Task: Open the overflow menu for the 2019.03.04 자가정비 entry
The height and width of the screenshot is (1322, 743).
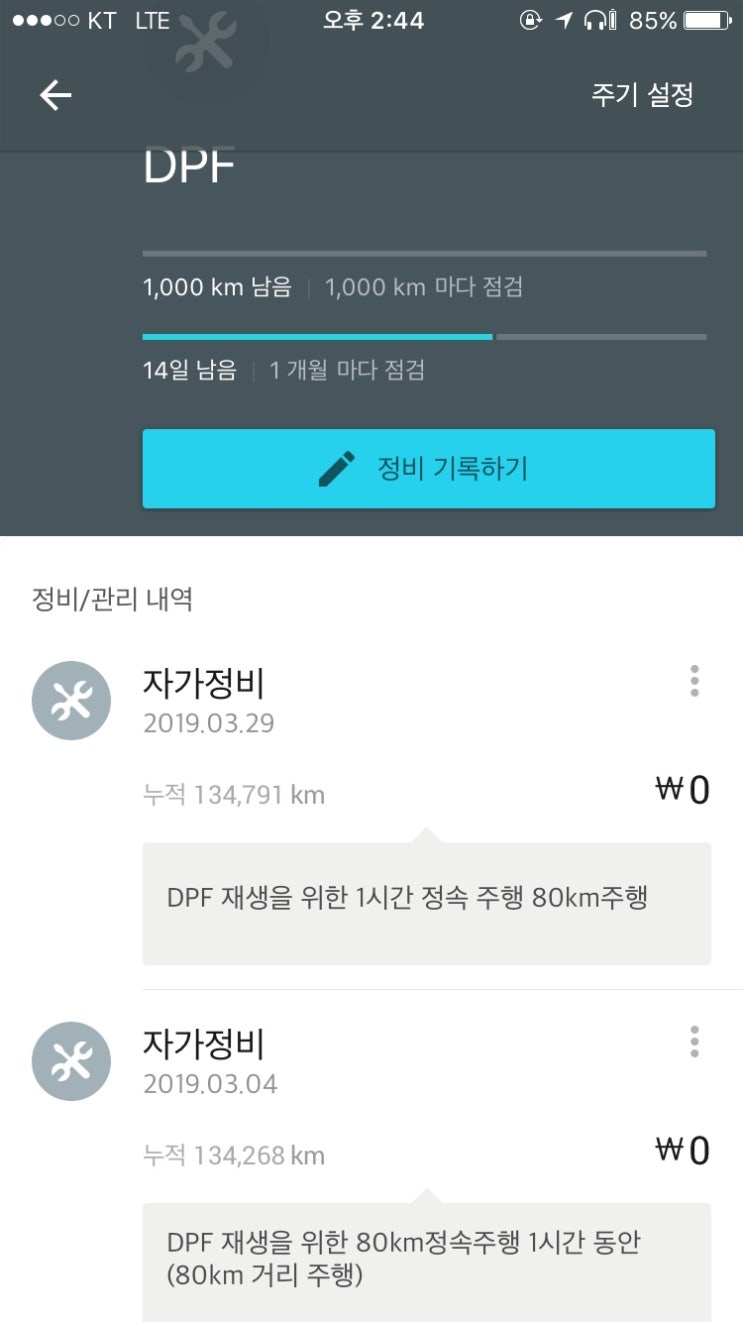Action: pyautogui.click(x=694, y=1041)
